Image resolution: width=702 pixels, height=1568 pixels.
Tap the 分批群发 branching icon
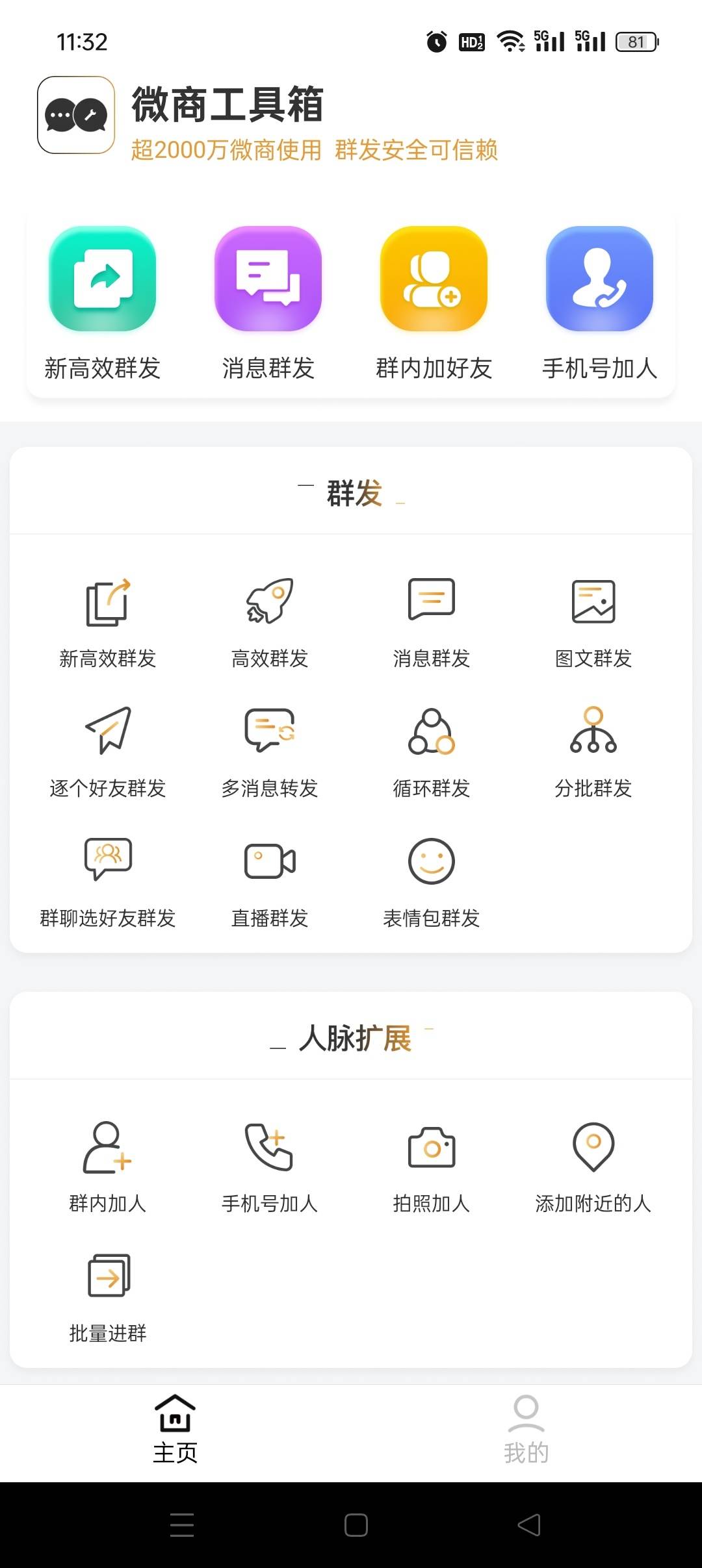coord(593,734)
